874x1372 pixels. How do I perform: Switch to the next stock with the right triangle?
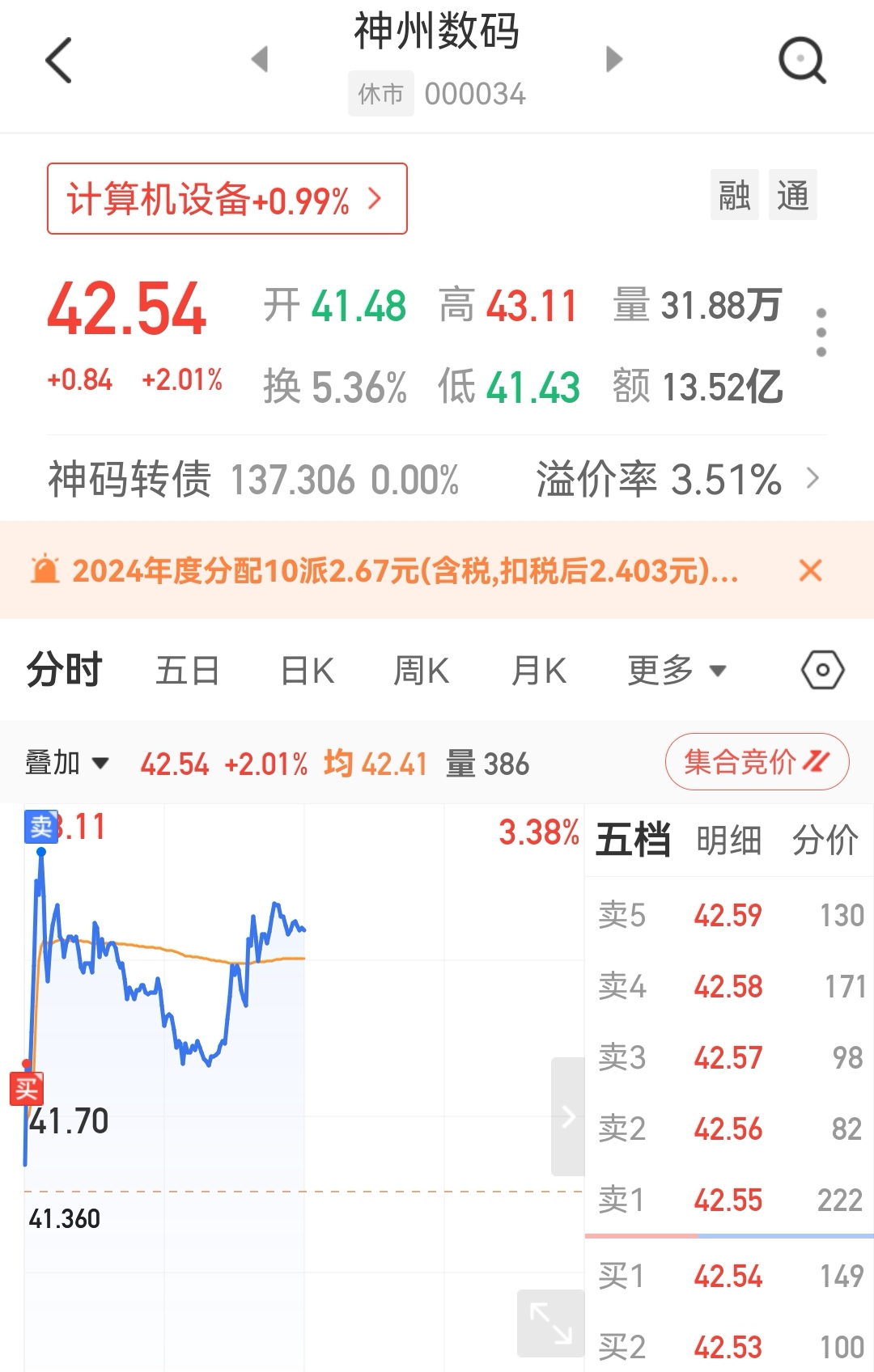tap(614, 59)
